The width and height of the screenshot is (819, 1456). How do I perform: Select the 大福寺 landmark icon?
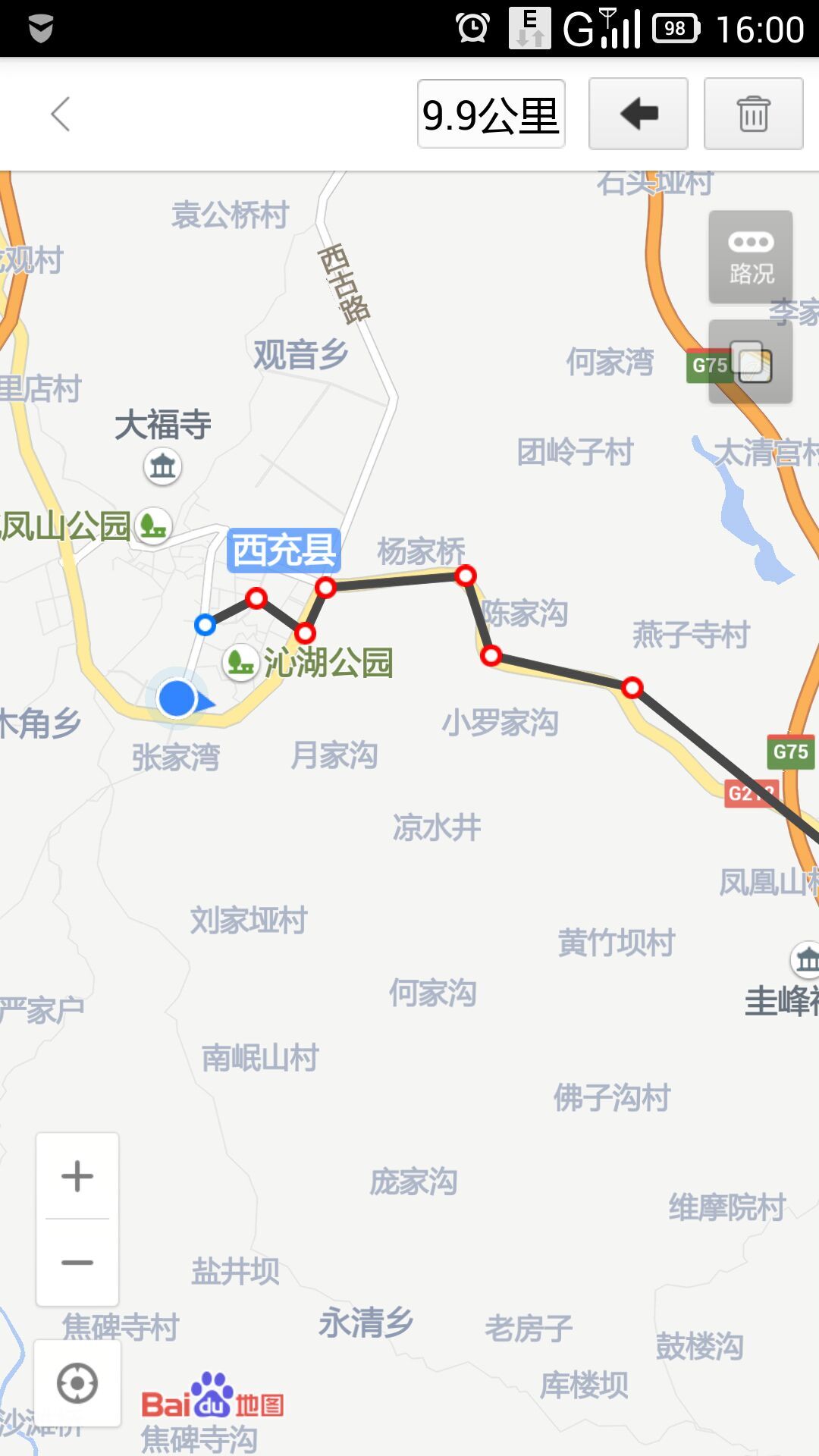click(162, 466)
